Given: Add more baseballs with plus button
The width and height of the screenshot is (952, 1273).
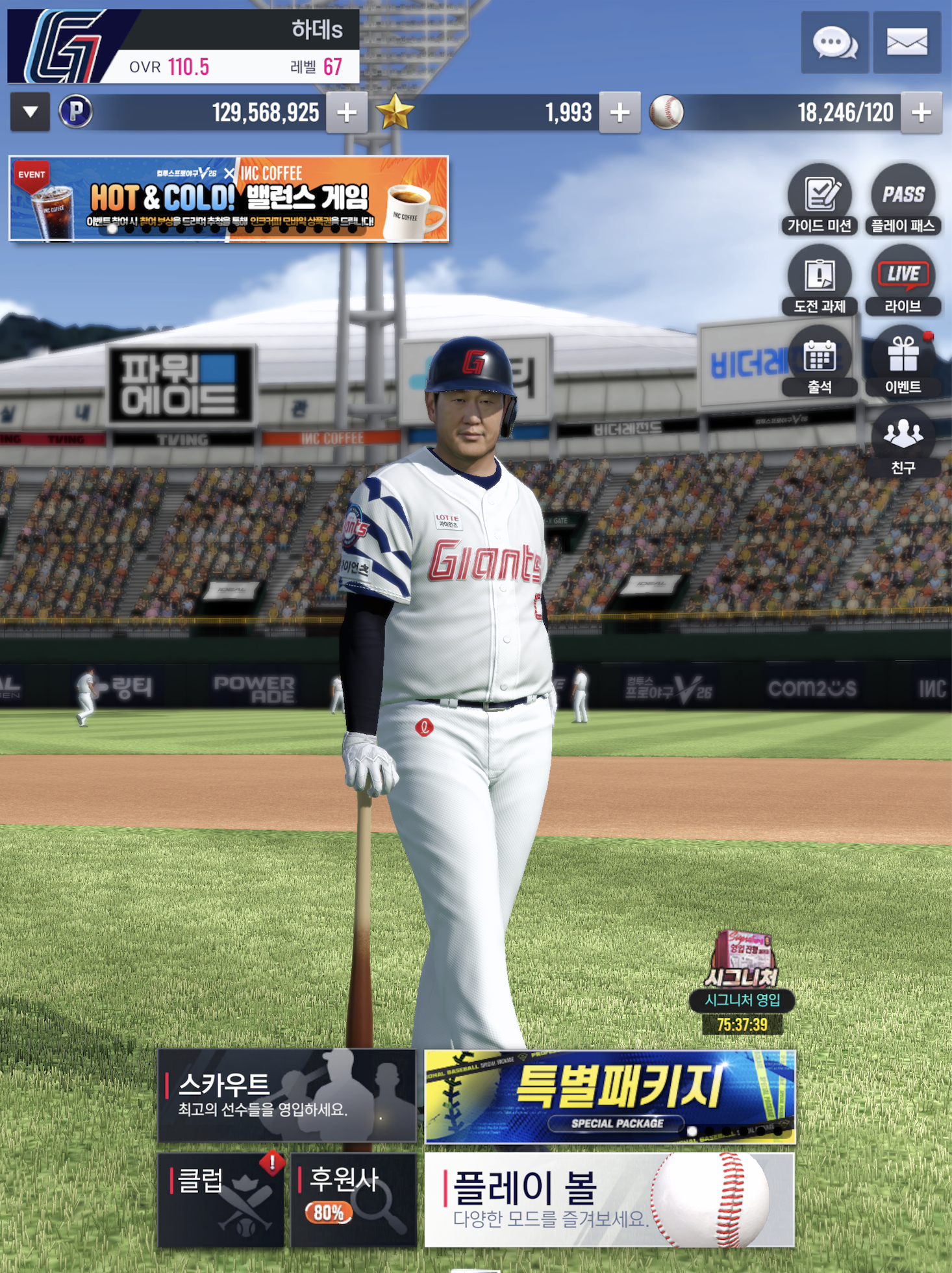Looking at the screenshot, I should pyautogui.click(x=921, y=112).
